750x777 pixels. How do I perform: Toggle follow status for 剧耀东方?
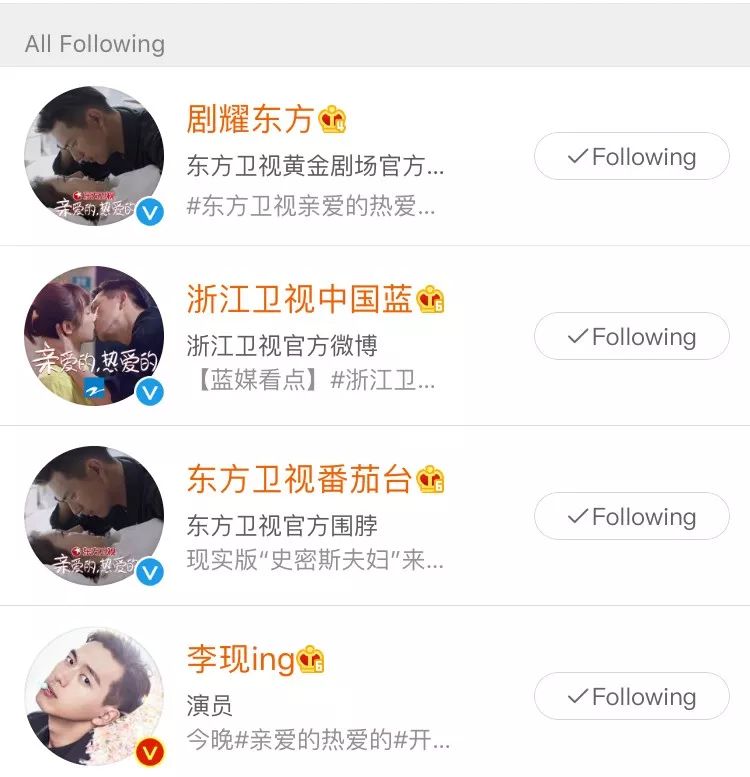(x=631, y=157)
